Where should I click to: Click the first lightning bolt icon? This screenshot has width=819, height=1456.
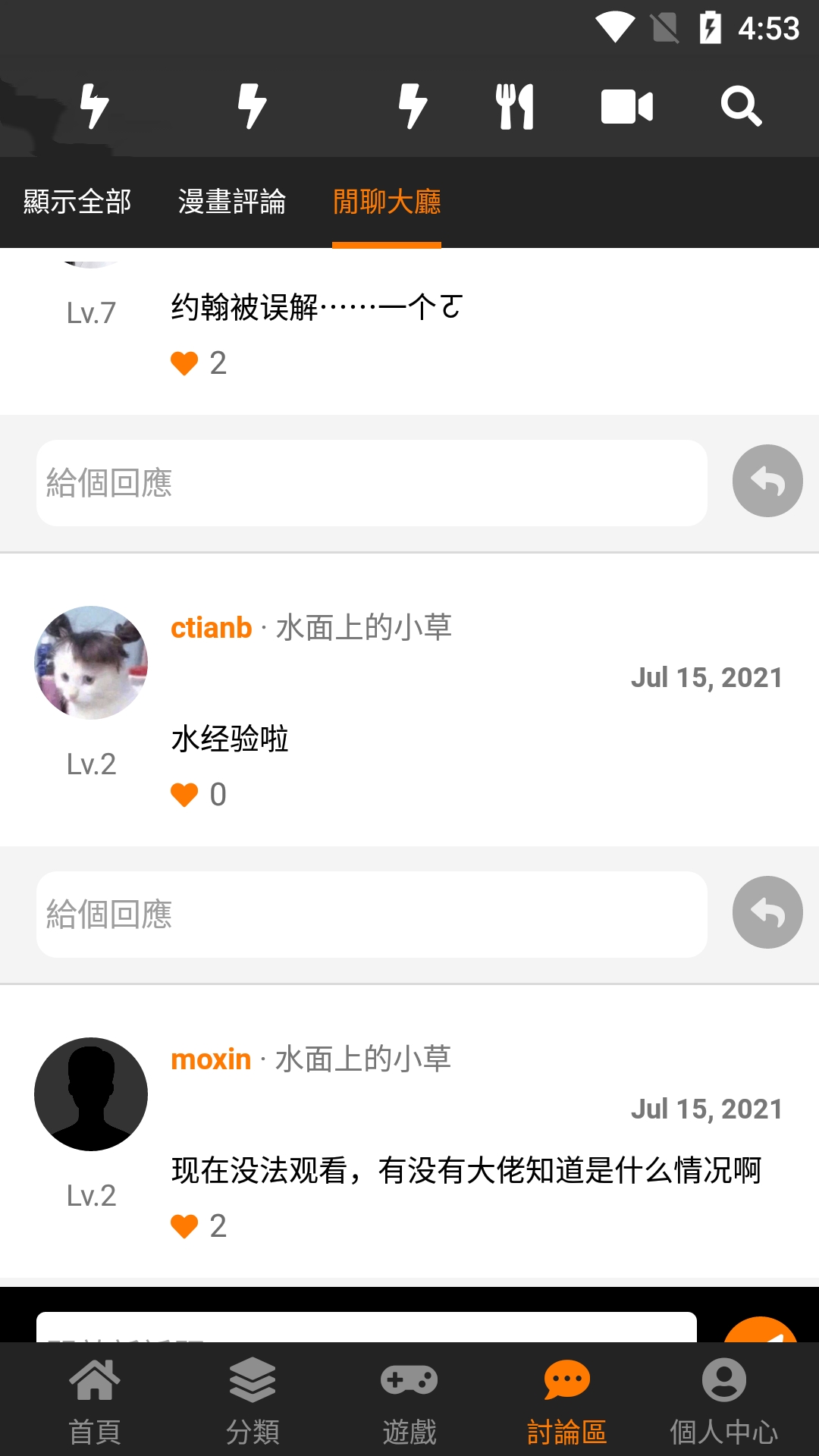click(93, 106)
